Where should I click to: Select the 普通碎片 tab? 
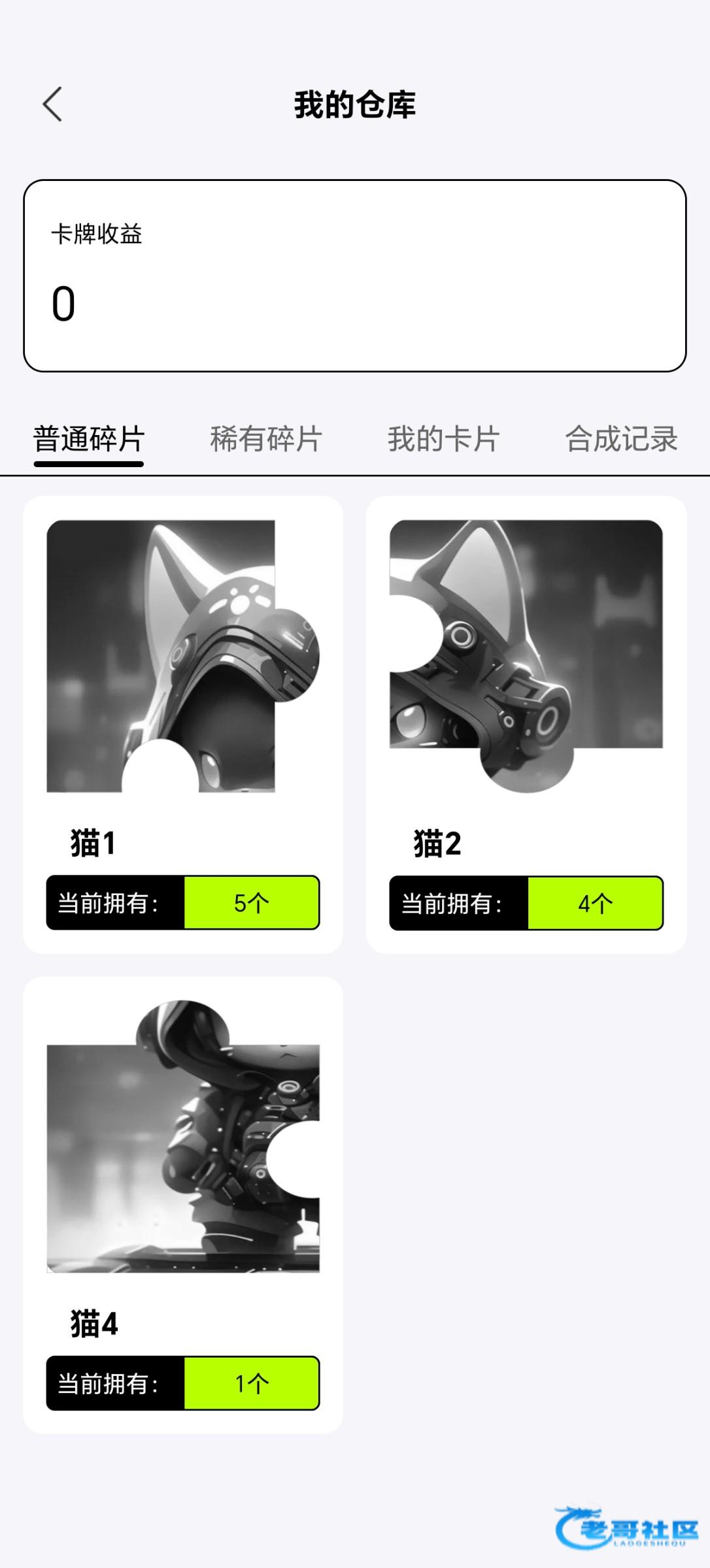(89, 439)
